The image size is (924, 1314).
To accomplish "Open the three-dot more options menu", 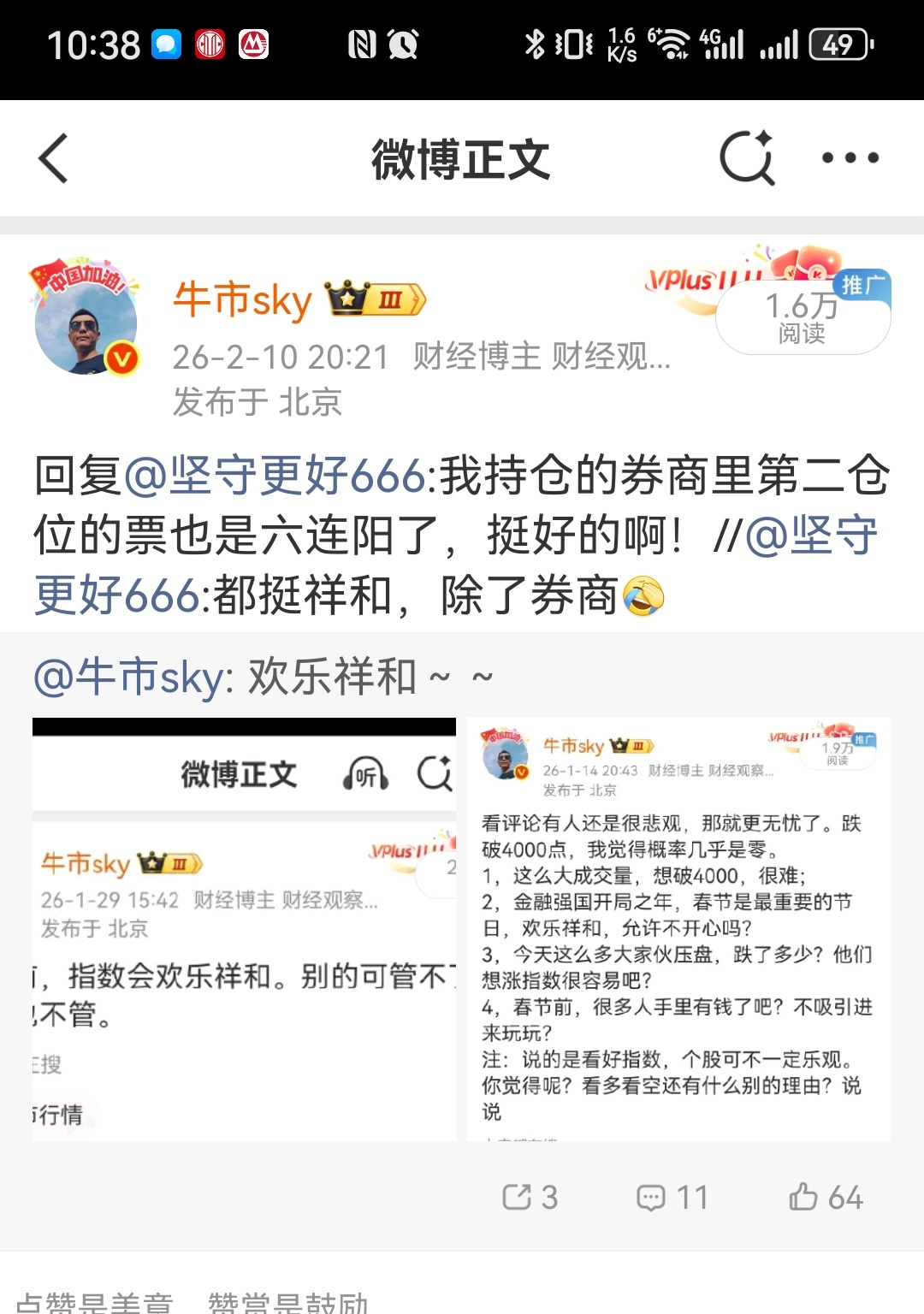I will tap(848, 157).
